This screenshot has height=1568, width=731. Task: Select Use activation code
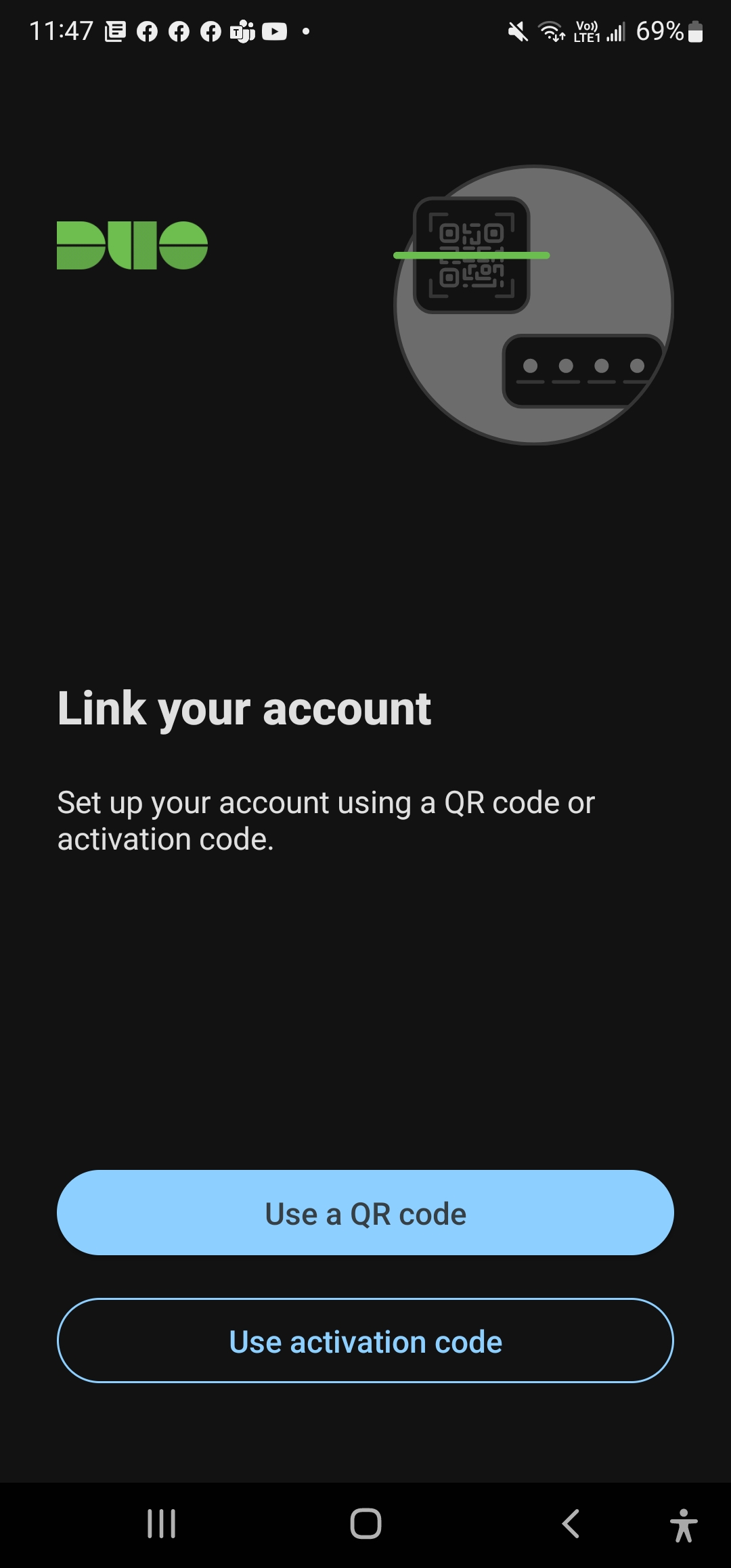pos(365,1341)
